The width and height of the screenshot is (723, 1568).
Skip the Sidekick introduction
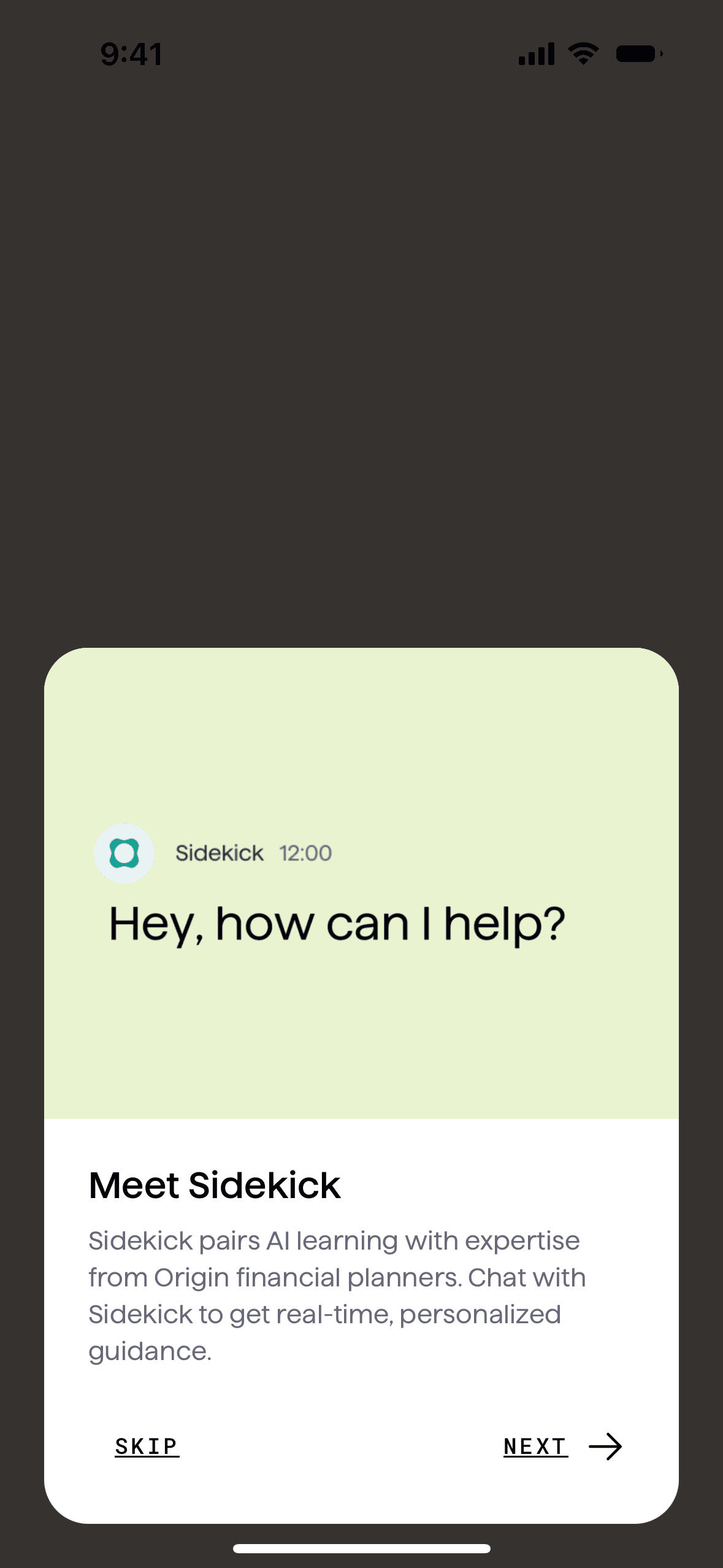(147, 1447)
